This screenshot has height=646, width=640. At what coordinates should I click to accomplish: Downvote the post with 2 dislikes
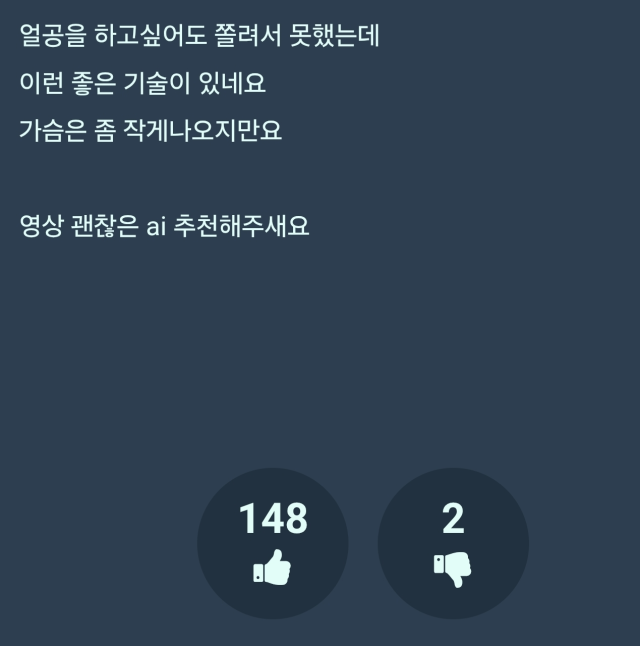[453, 545]
